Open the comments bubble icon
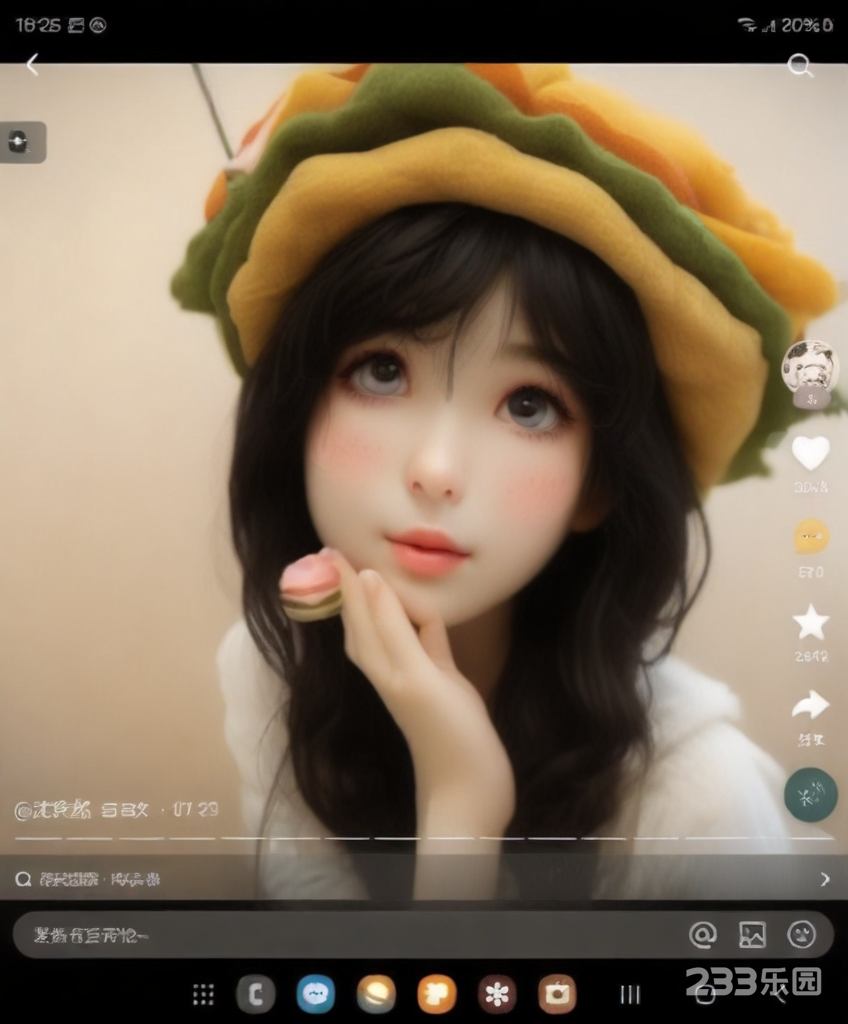 811,537
